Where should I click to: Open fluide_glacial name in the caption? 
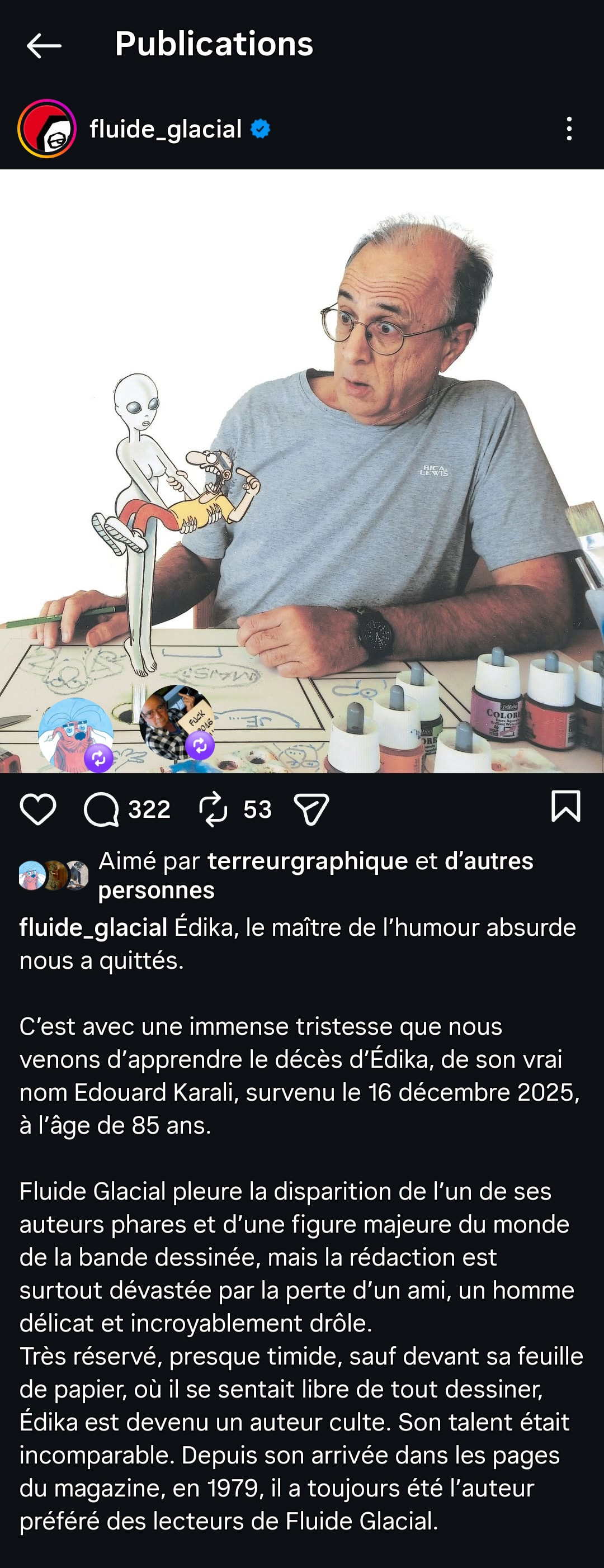tap(93, 927)
